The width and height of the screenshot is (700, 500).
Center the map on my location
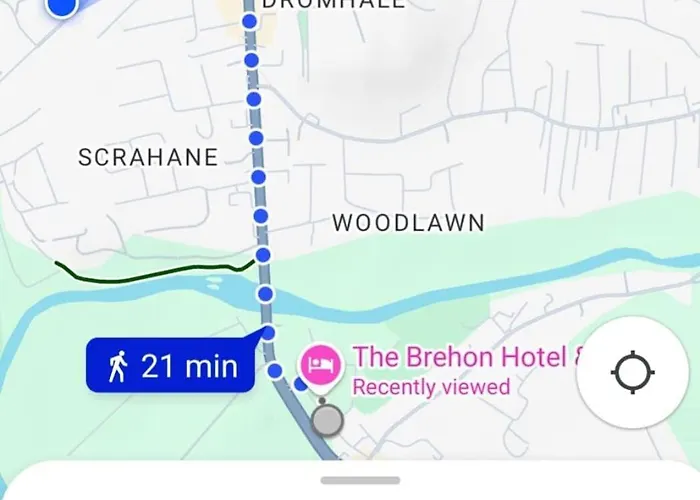[633, 373]
